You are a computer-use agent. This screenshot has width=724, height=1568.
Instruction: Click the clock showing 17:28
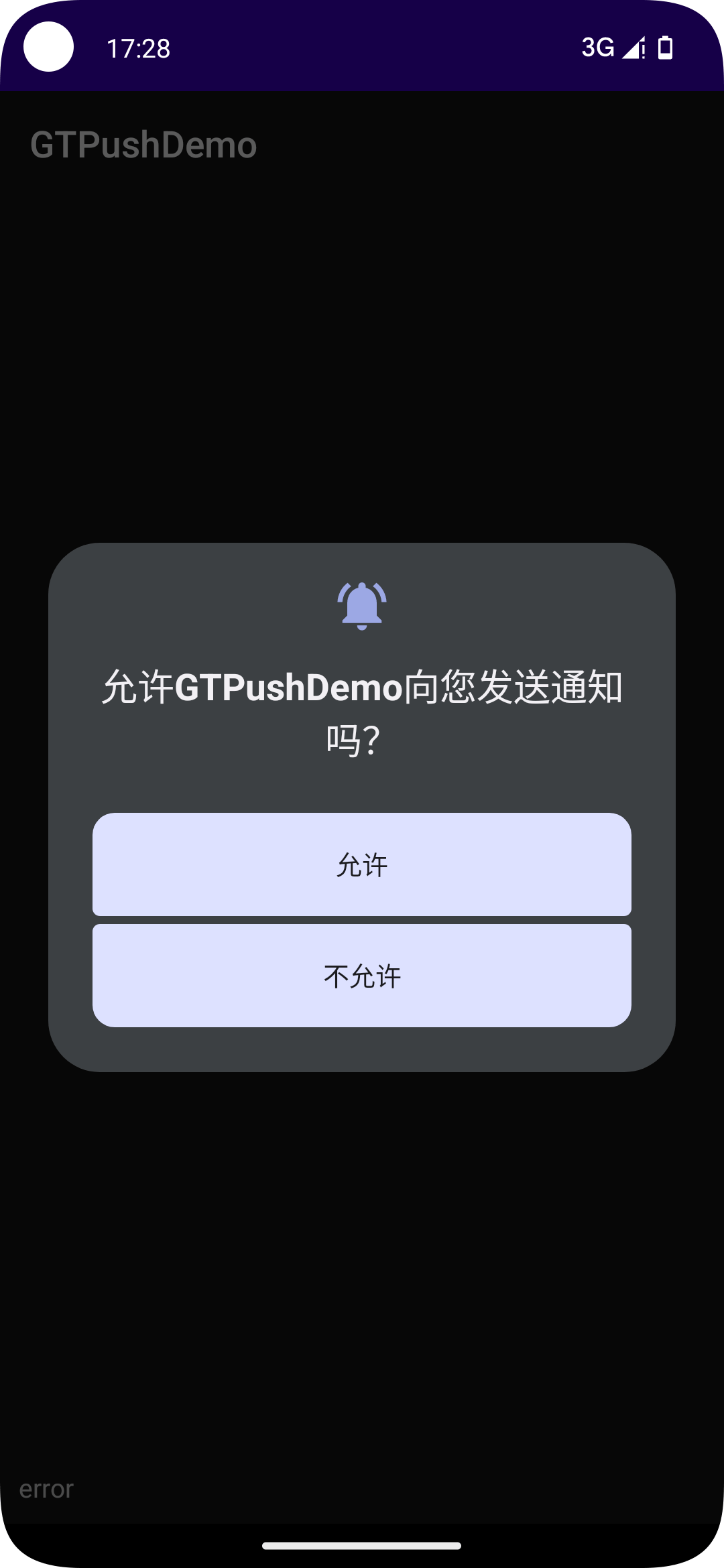(139, 48)
